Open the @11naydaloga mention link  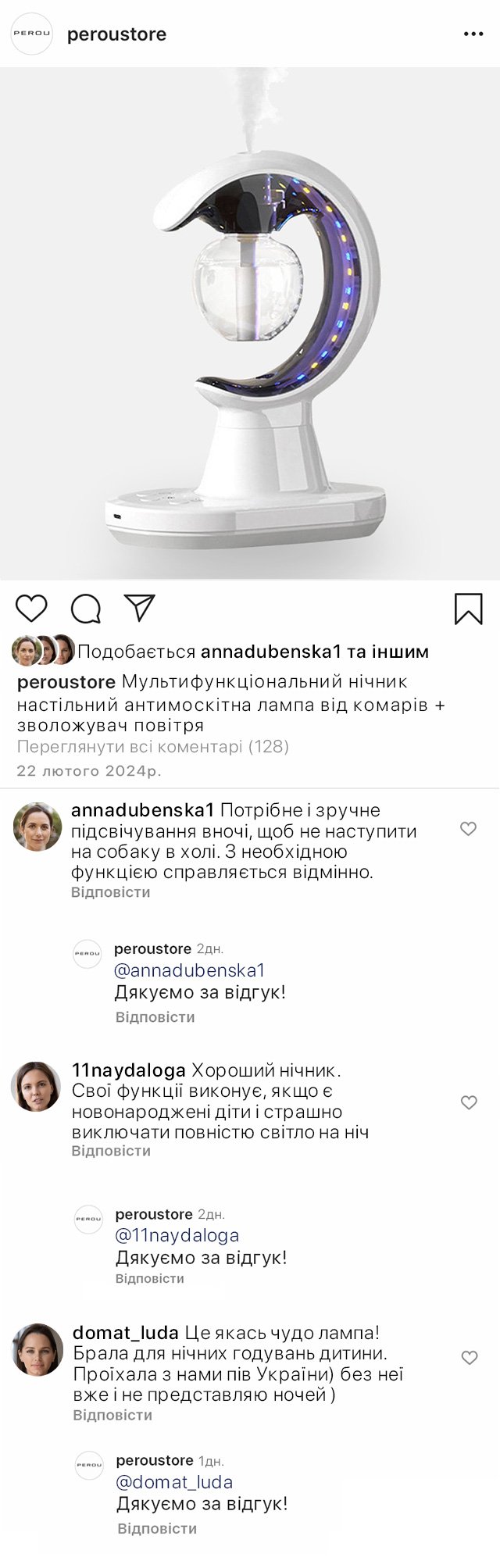click(x=177, y=1235)
